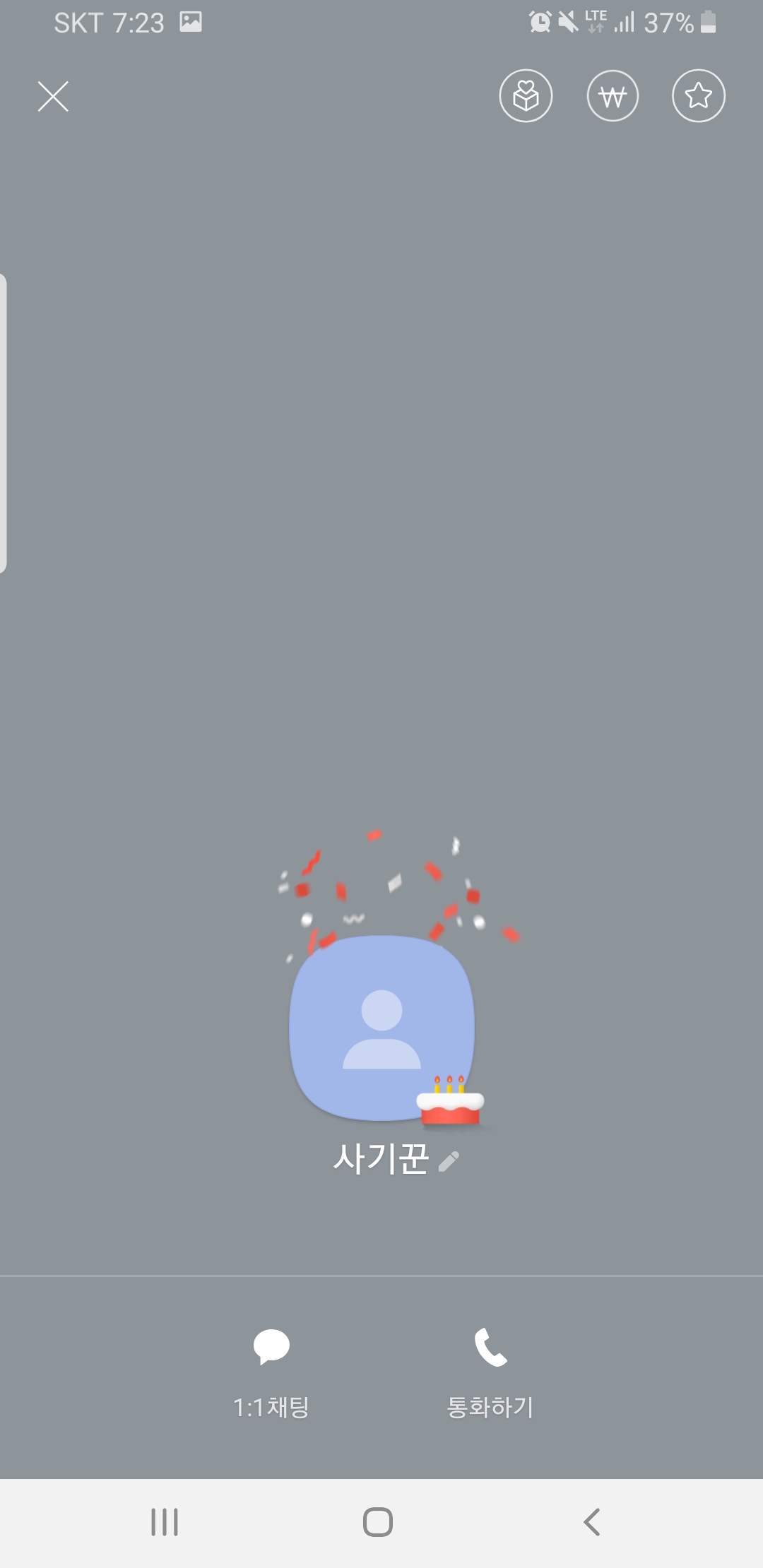
Task: Start a 1:1채팅 with this friend
Action: 272,1370
